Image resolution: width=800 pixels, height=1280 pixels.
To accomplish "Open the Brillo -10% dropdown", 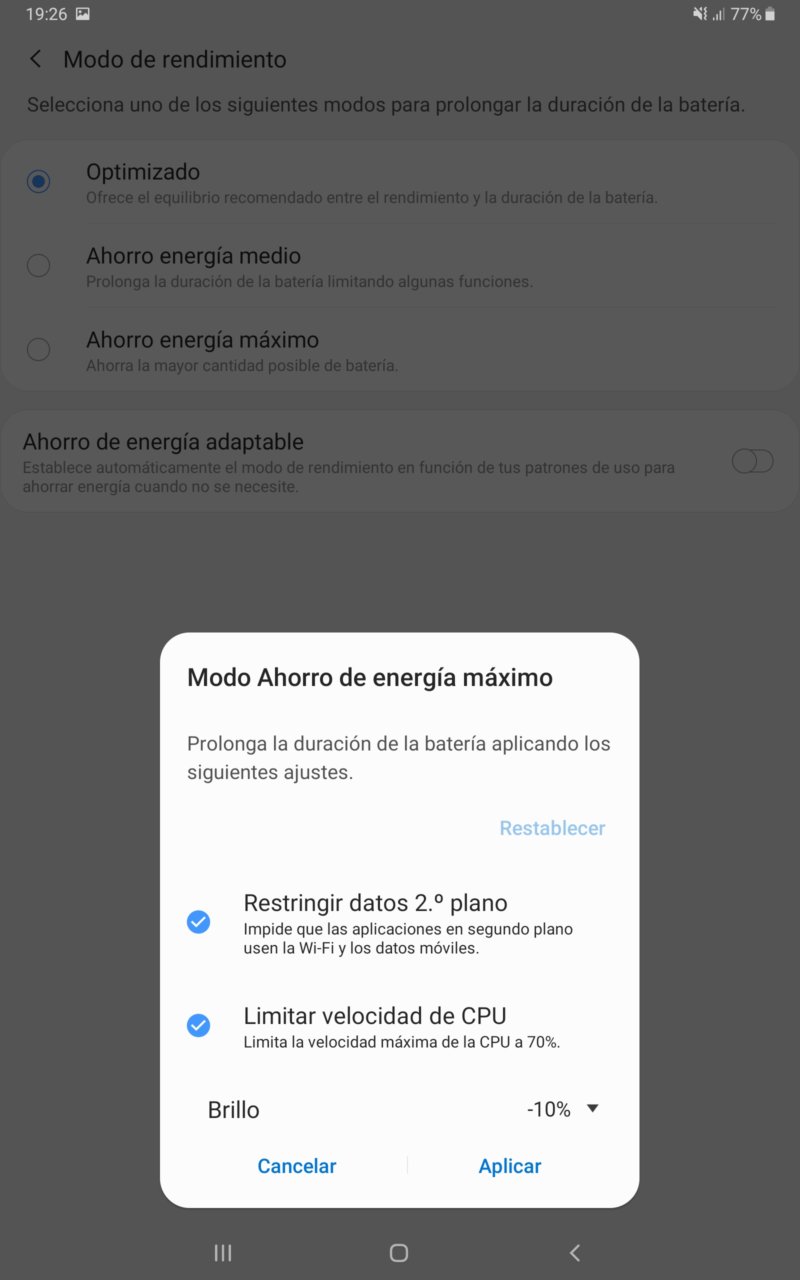I will pos(563,1109).
